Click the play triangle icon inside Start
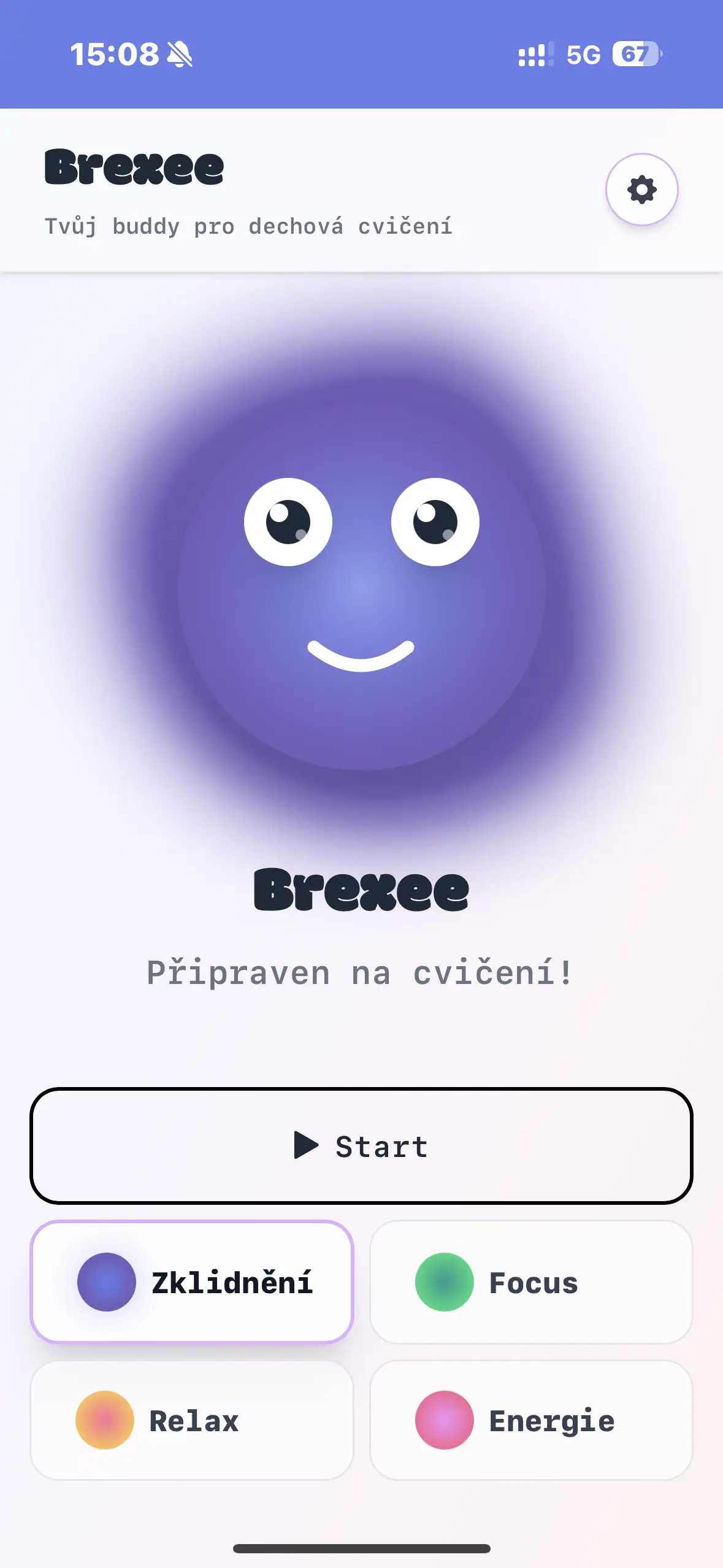Viewport: 723px width, 1568px height. coord(305,1145)
